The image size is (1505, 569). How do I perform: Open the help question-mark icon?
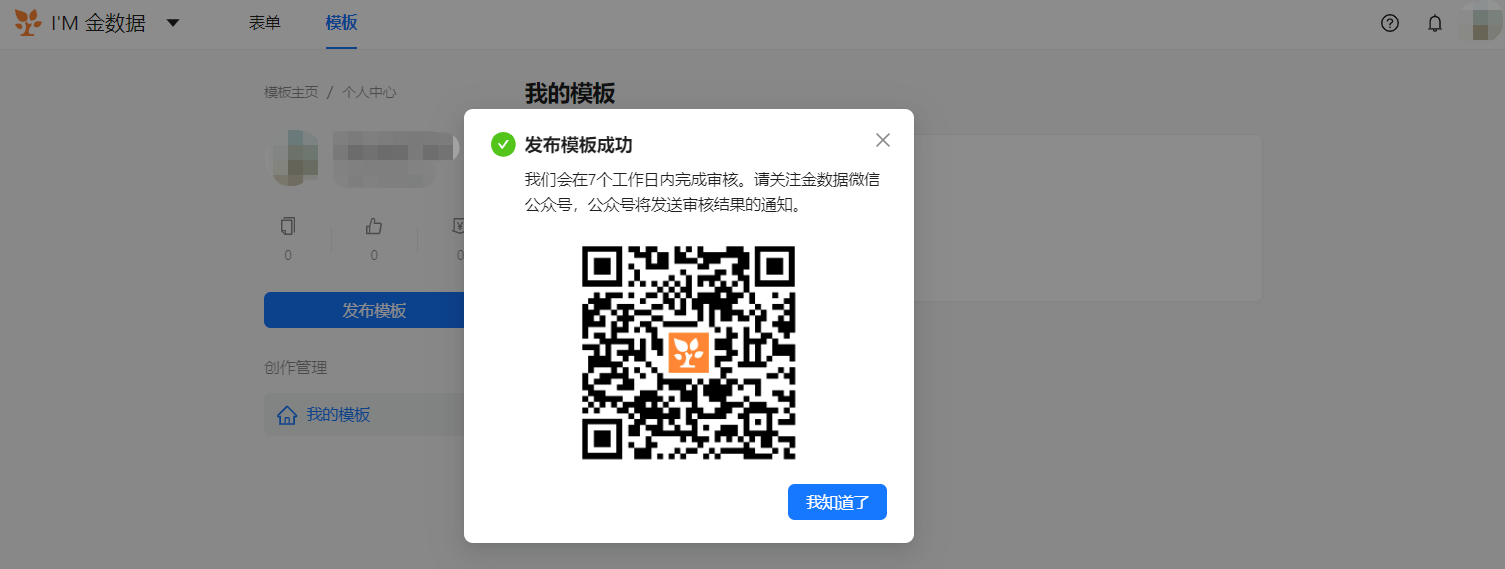pos(1390,23)
